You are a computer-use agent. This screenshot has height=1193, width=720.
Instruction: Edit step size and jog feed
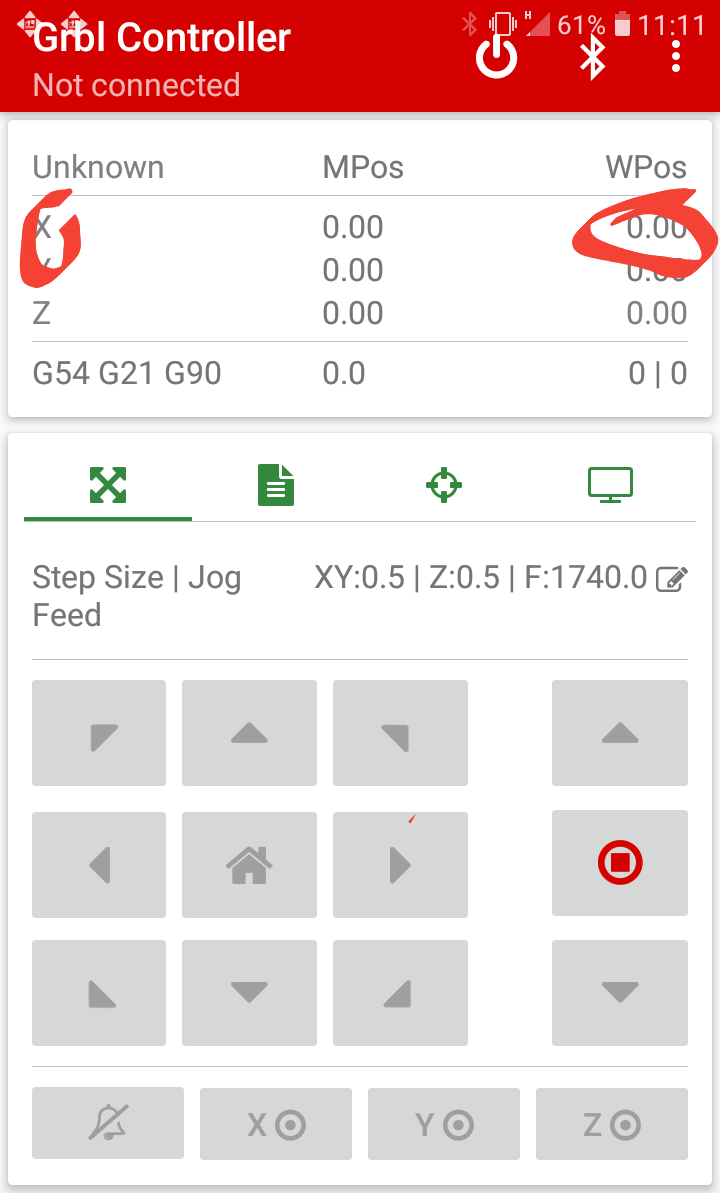click(x=672, y=579)
